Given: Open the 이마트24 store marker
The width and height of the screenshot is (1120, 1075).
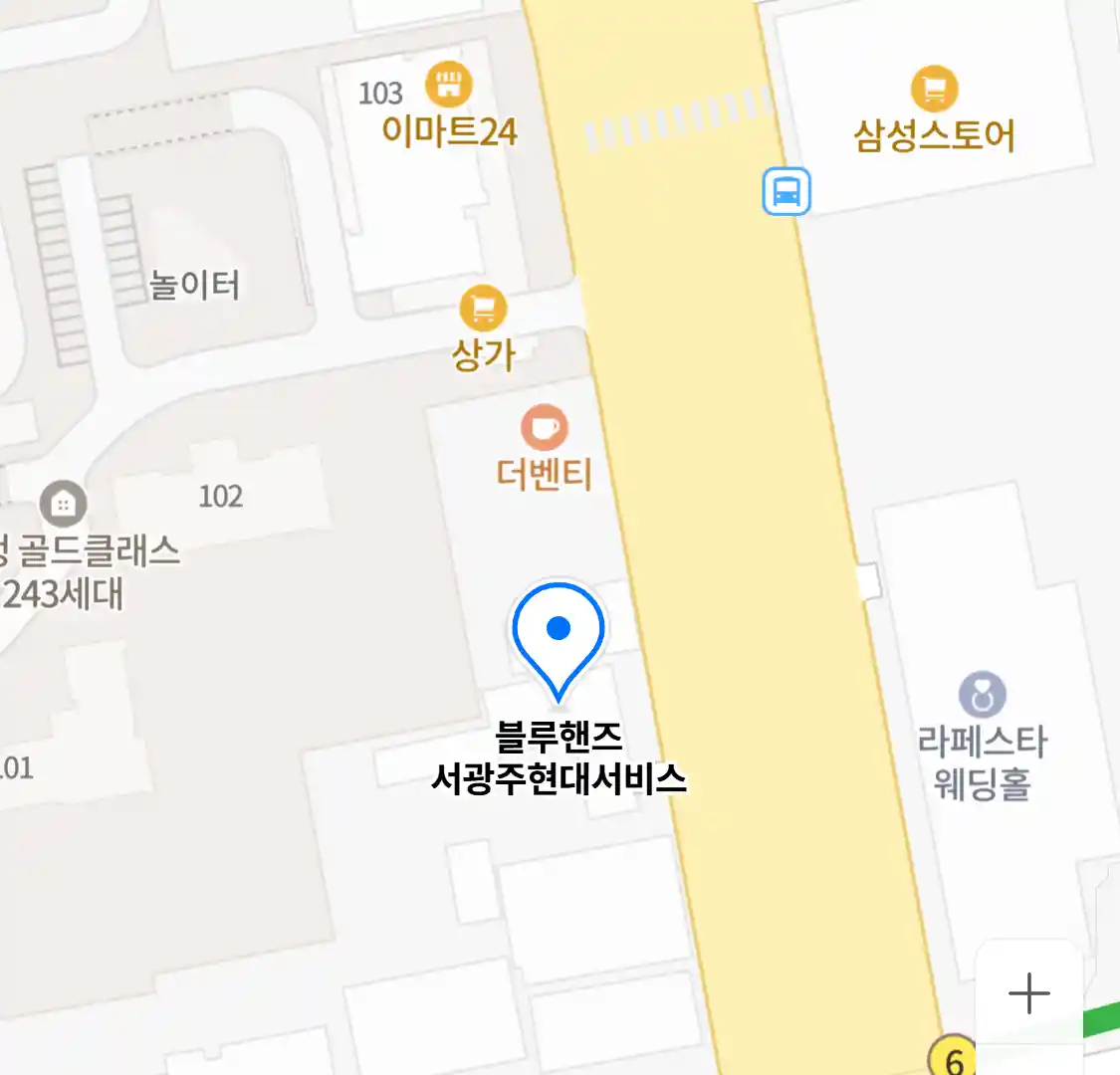Looking at the screenshot, I should click(x=449, y=86).
